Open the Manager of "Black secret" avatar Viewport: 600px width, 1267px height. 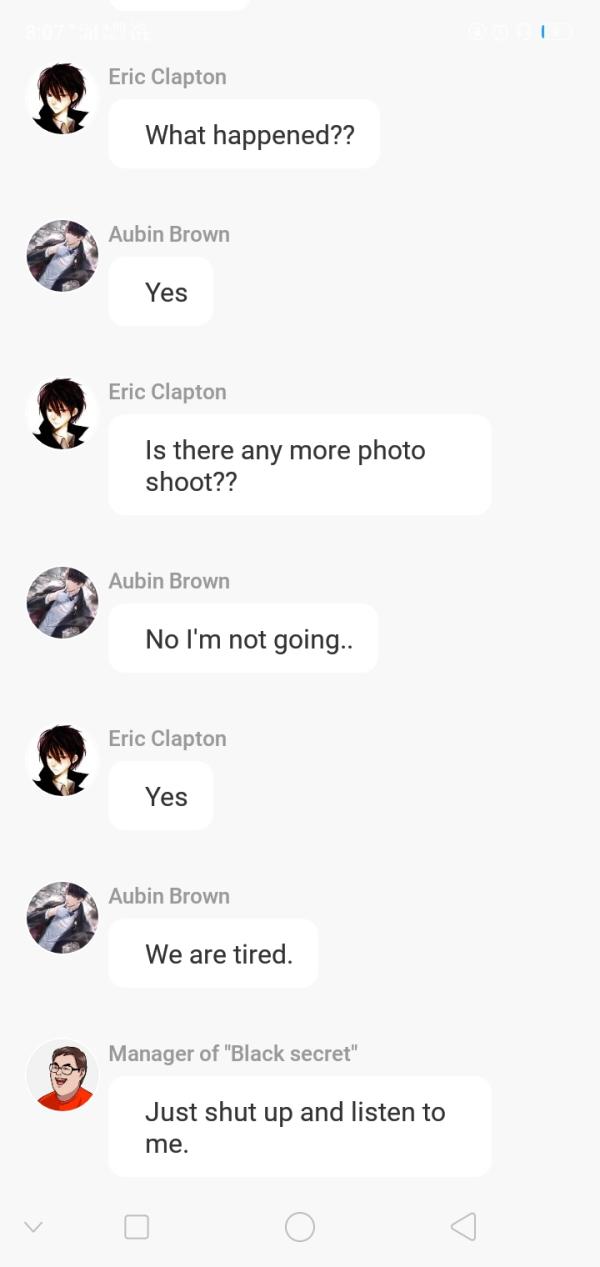(62, 1076)
